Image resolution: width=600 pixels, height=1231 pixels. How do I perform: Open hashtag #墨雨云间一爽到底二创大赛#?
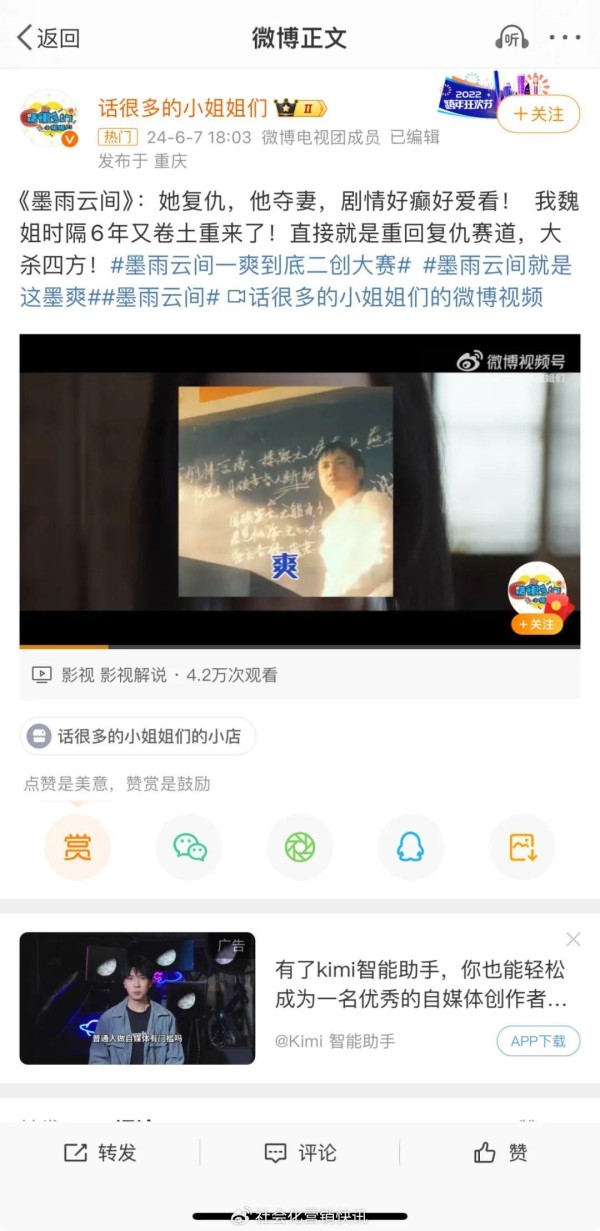tap(260, 266)
